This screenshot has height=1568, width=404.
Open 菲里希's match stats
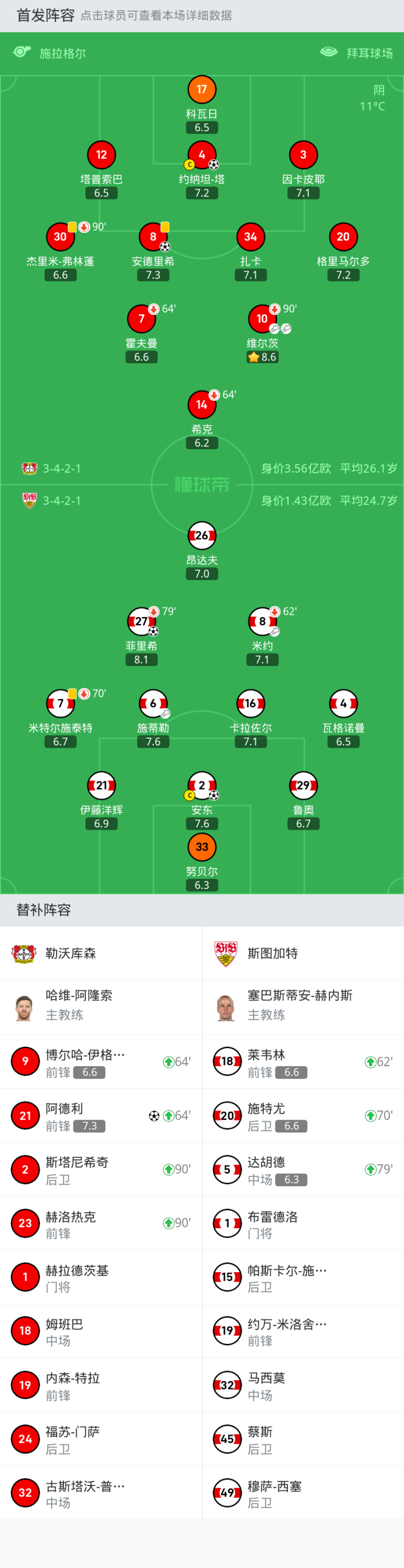pos(141,621)
